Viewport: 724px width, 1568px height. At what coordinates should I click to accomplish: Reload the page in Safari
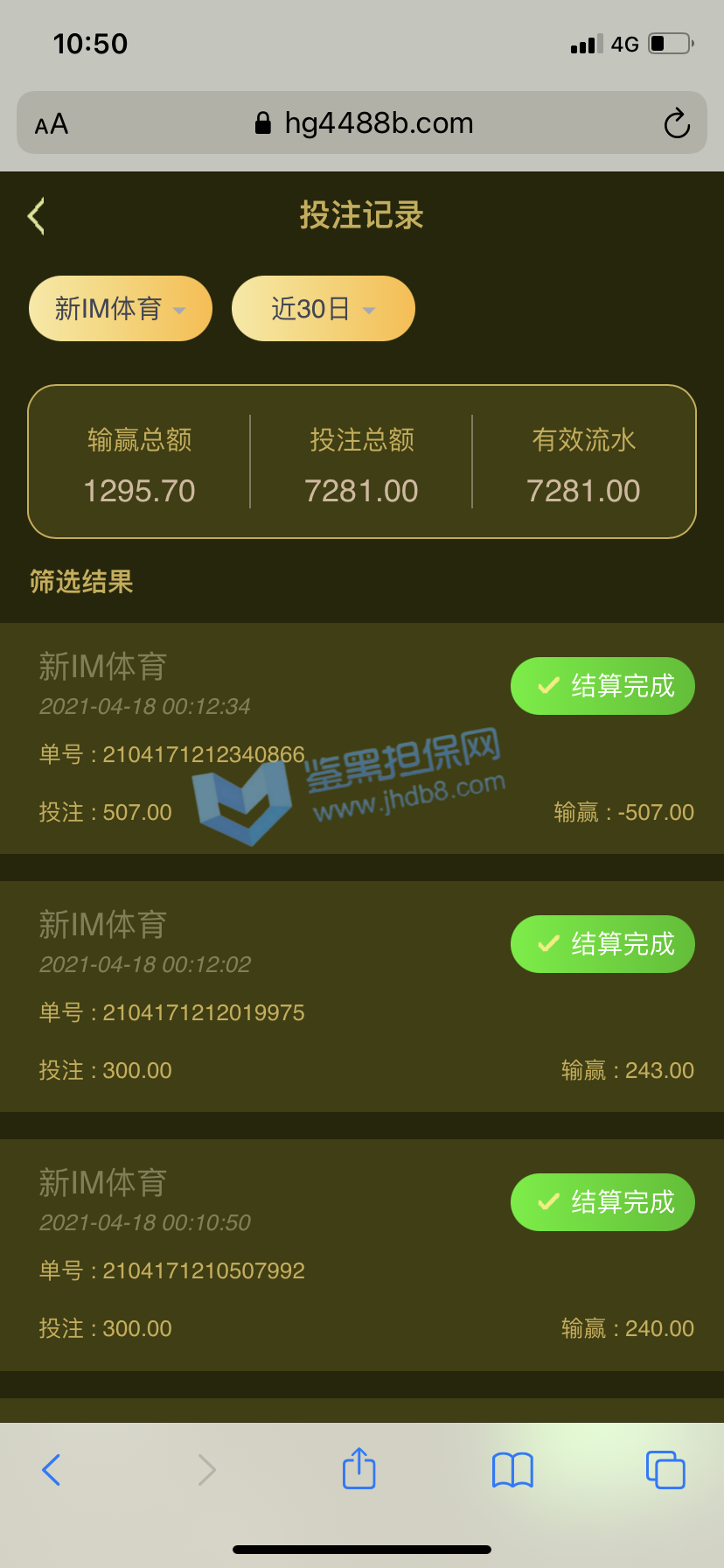point(676,124)
